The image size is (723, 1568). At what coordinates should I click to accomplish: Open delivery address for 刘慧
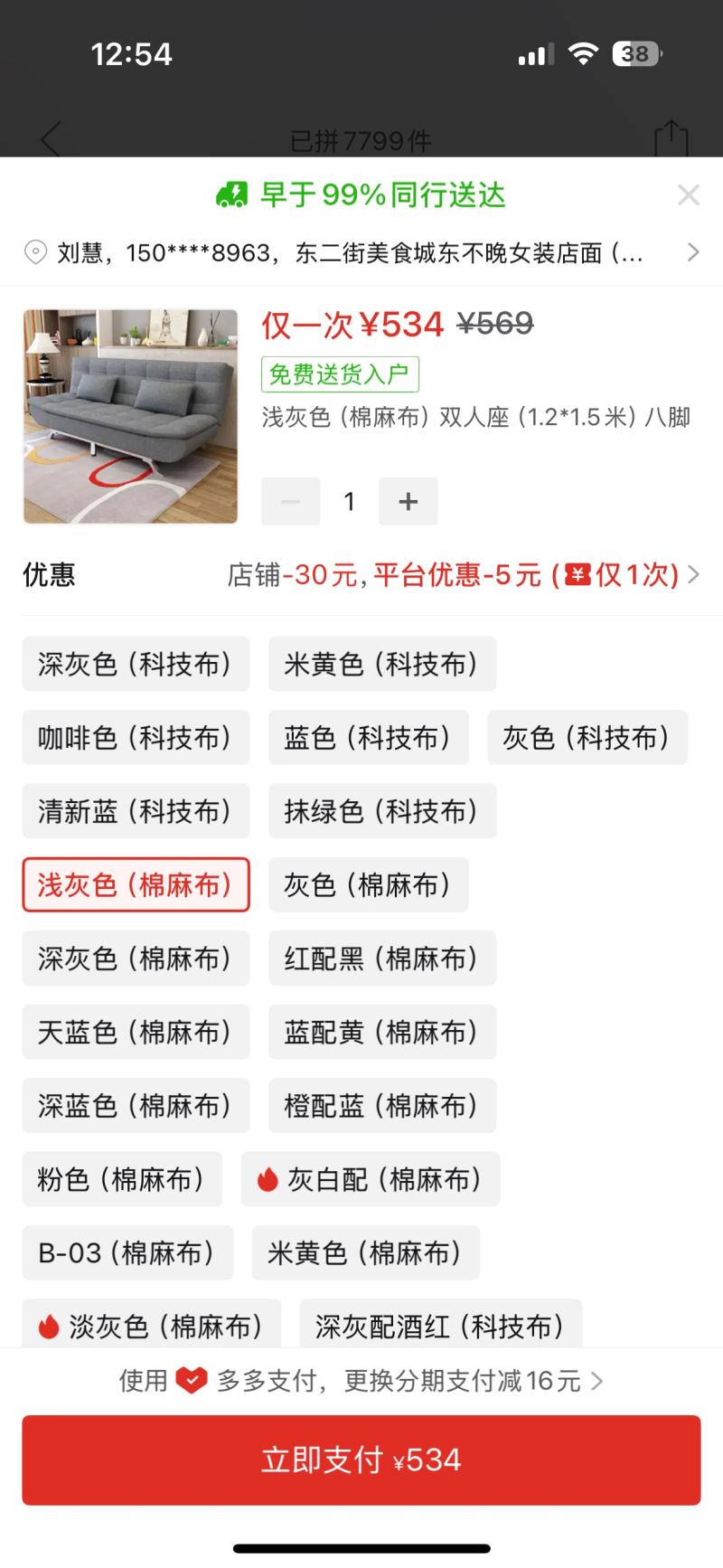(361, 252)
